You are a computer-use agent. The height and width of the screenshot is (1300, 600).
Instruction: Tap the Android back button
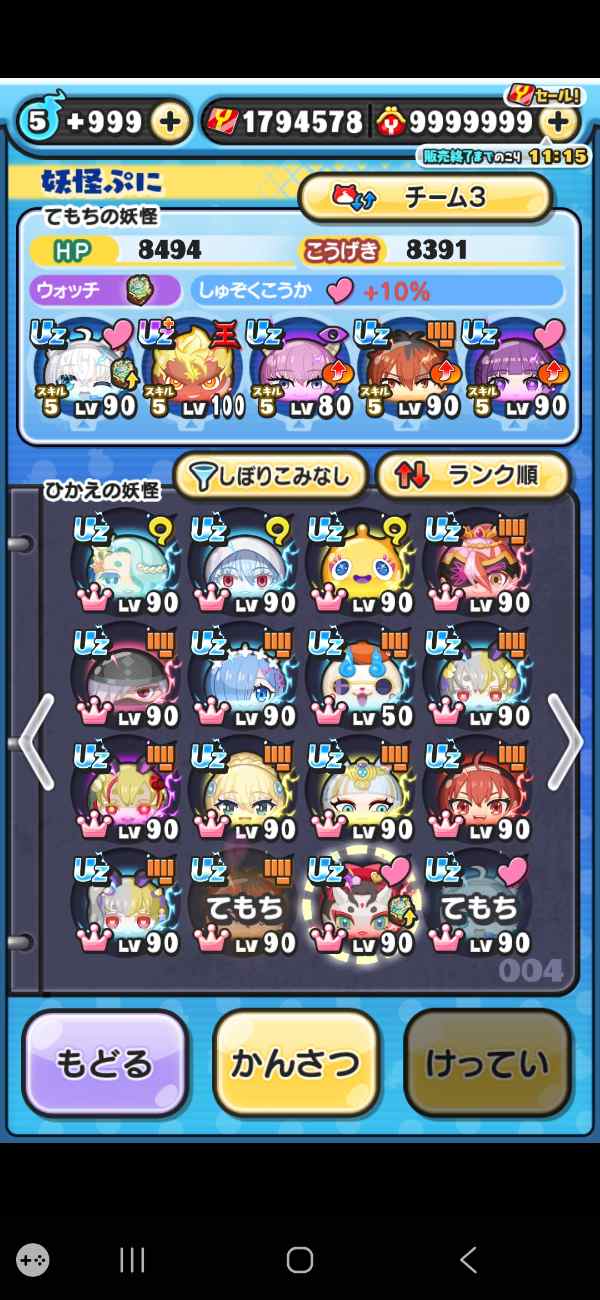click(x=467, y=1260)
